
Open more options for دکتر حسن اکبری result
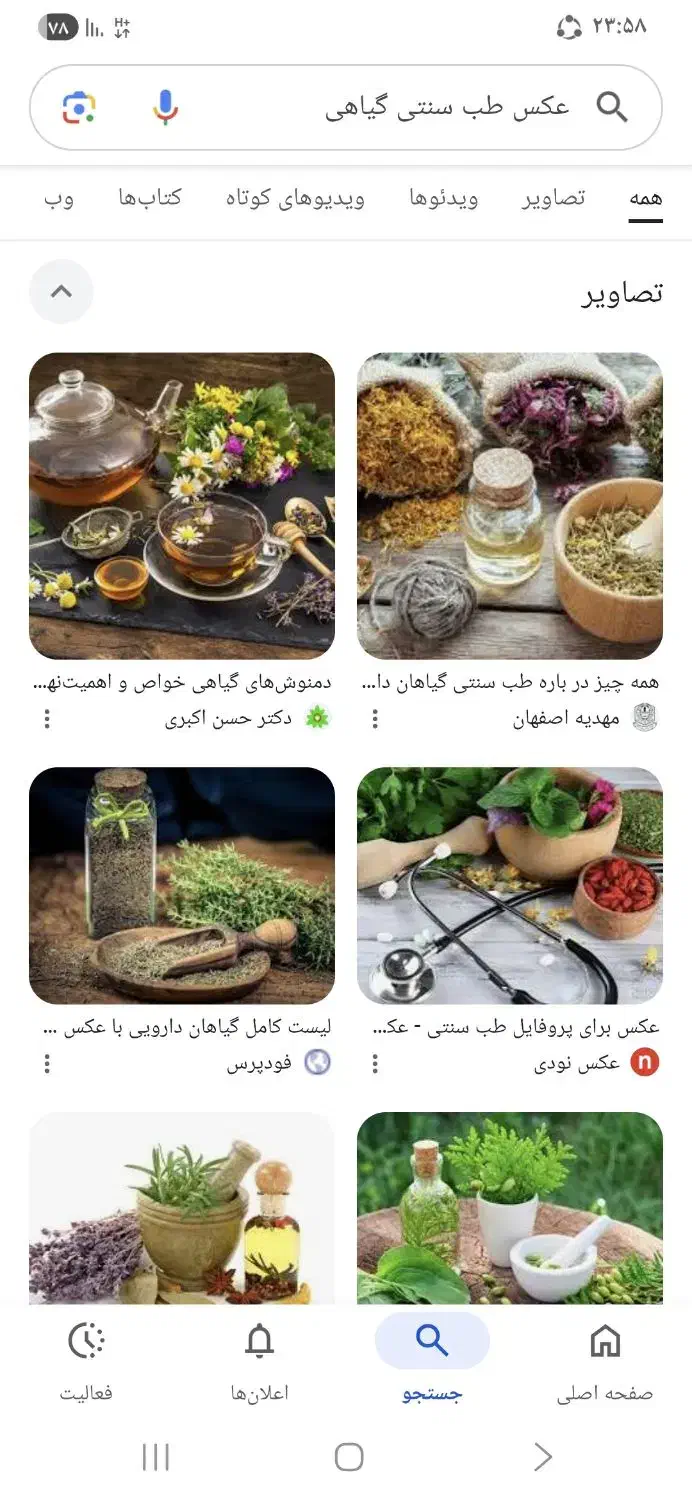tap(47, 718)
